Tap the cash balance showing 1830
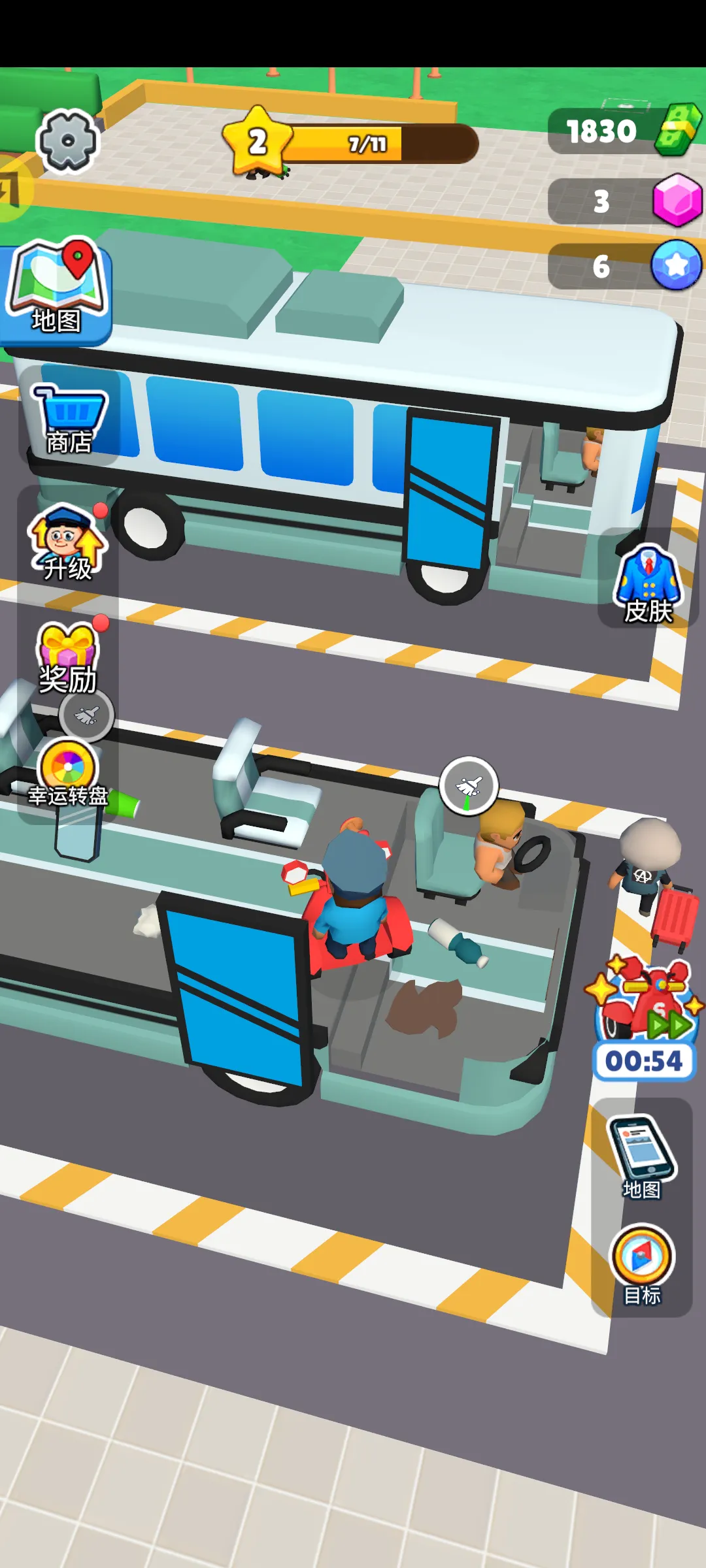The image size is (706, 1568). pyautogui.click(x=625, y=131)
